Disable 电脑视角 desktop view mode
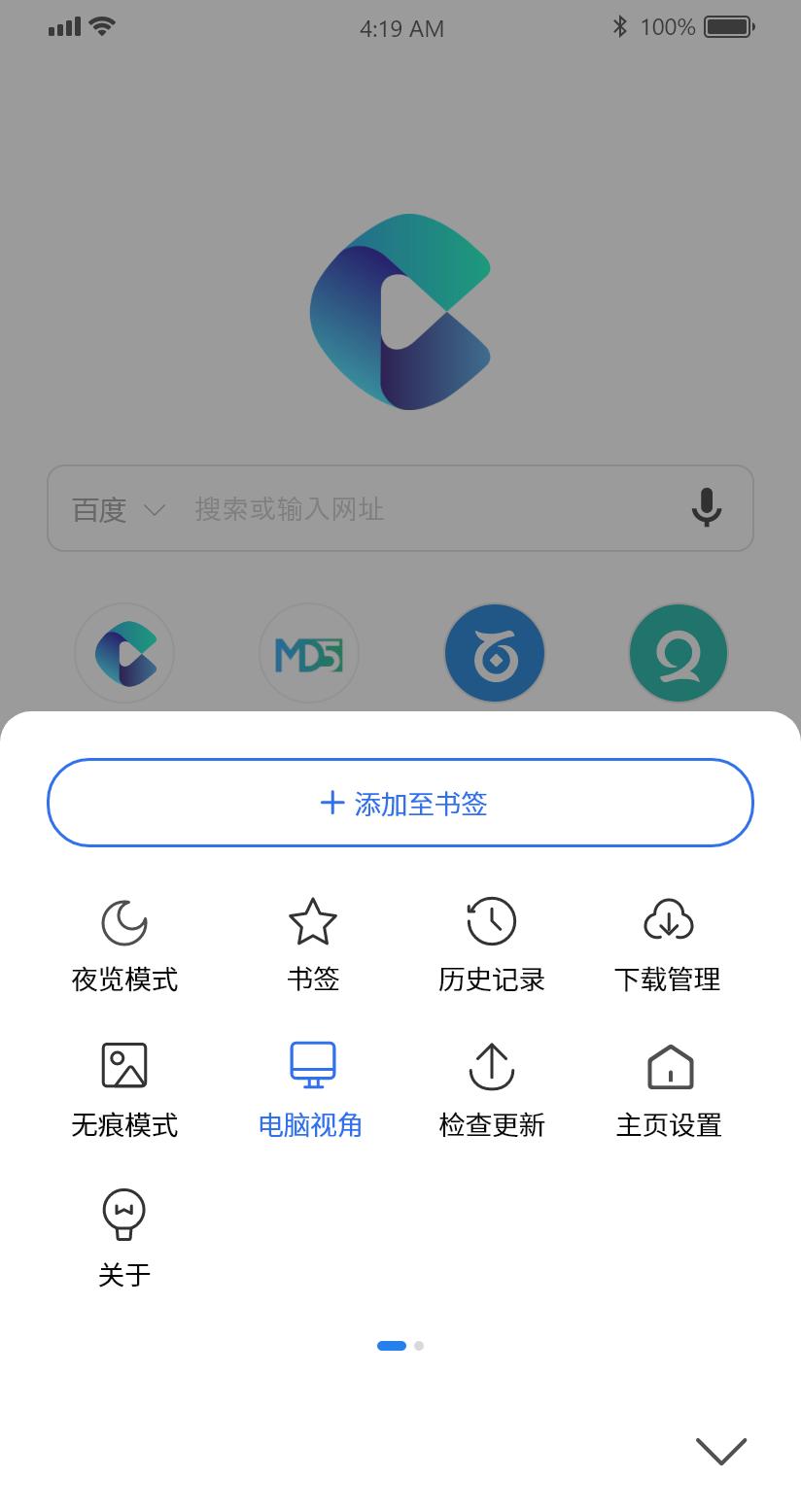Screen dimensions: 801x1512 click(x=311, y=1088)
